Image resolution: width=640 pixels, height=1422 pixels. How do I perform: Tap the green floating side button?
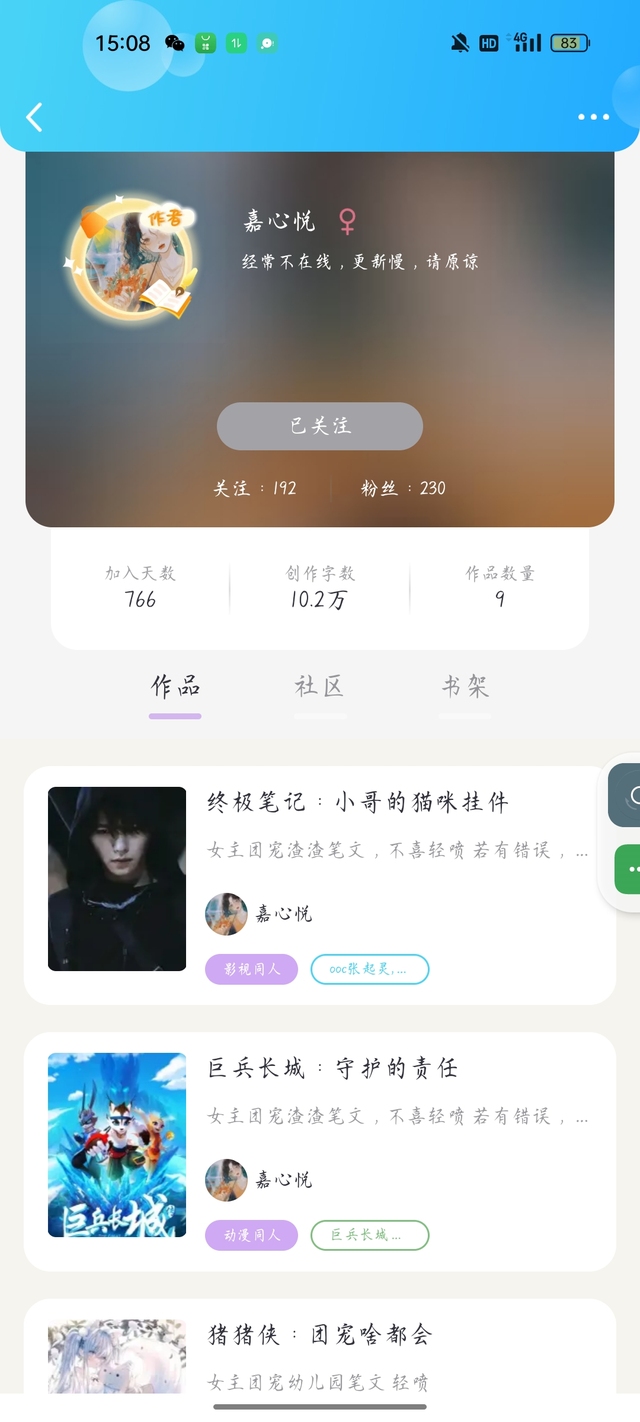(626, 870)
